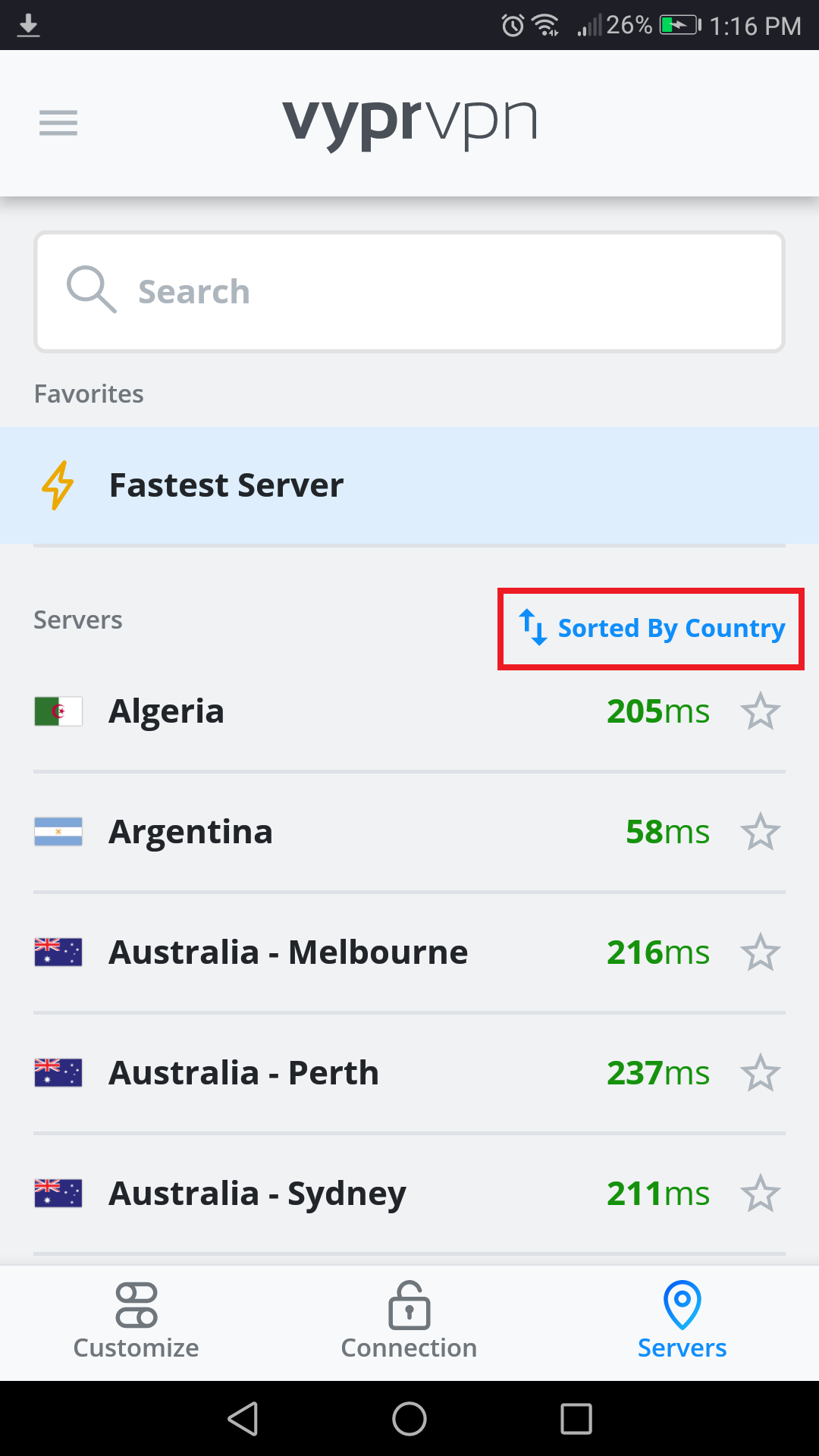Open the hamburger drawer menu

[x=58, y=123]
